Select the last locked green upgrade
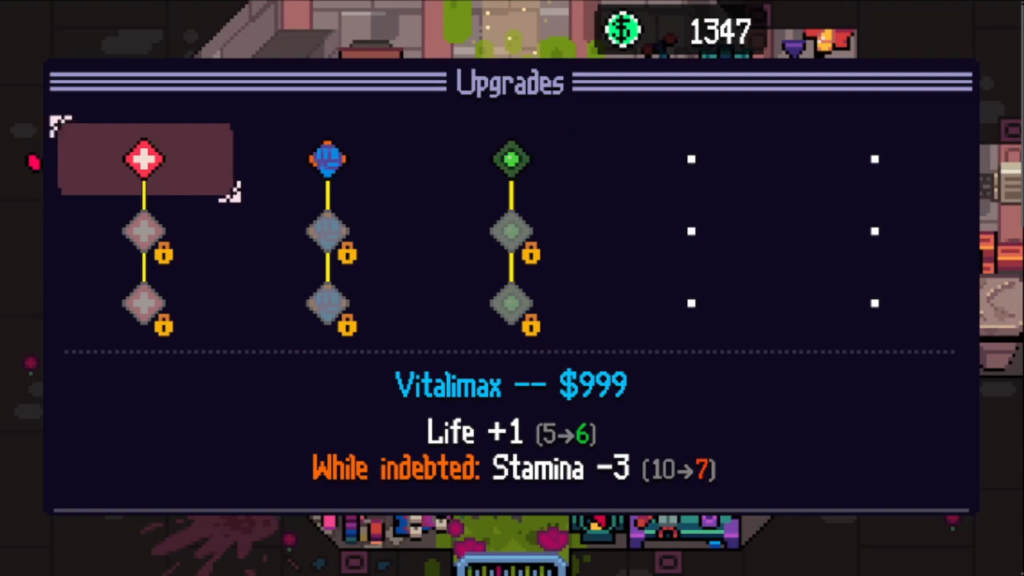This screenshot has width=1024, height=576. [x=511, y=302]
